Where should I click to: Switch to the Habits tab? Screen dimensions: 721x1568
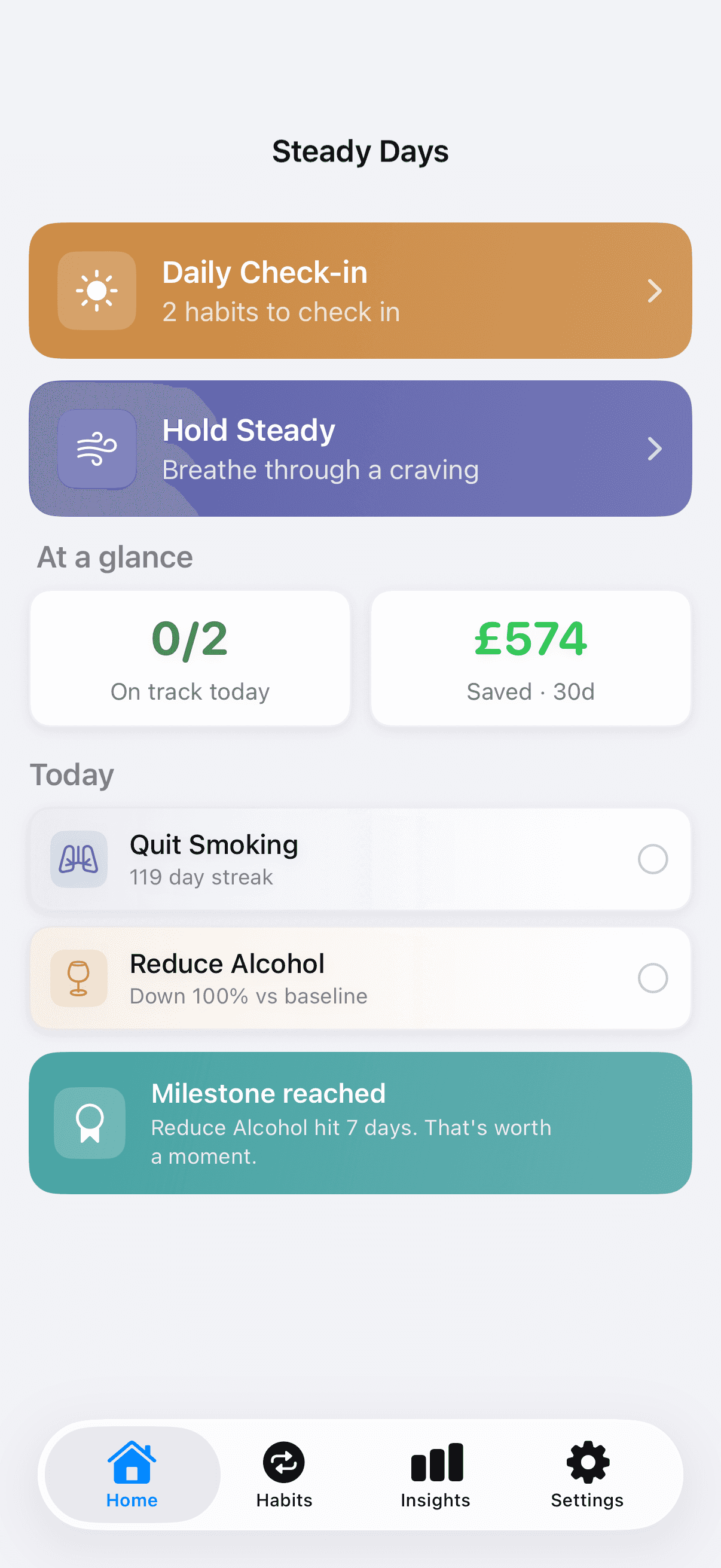(284, 1474)
